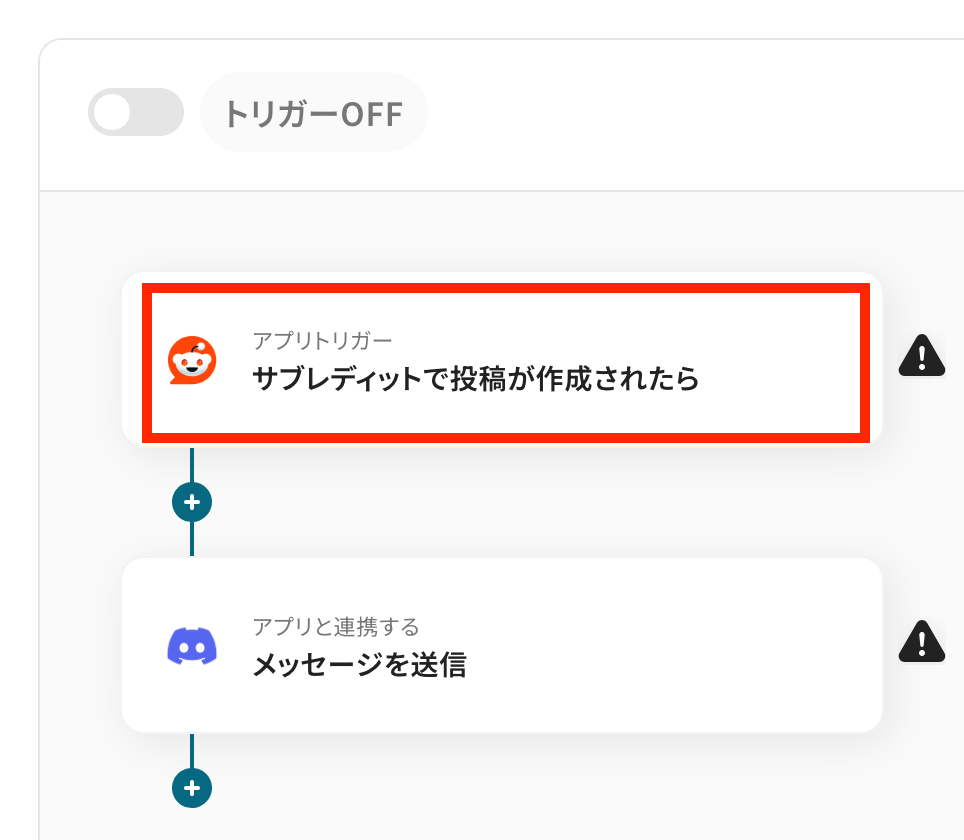The width and height of the screenshot is (964, 840).
Task: Open the Discord メッセージを送信 card
Action: pyautogui.click(x=502, y=645)
